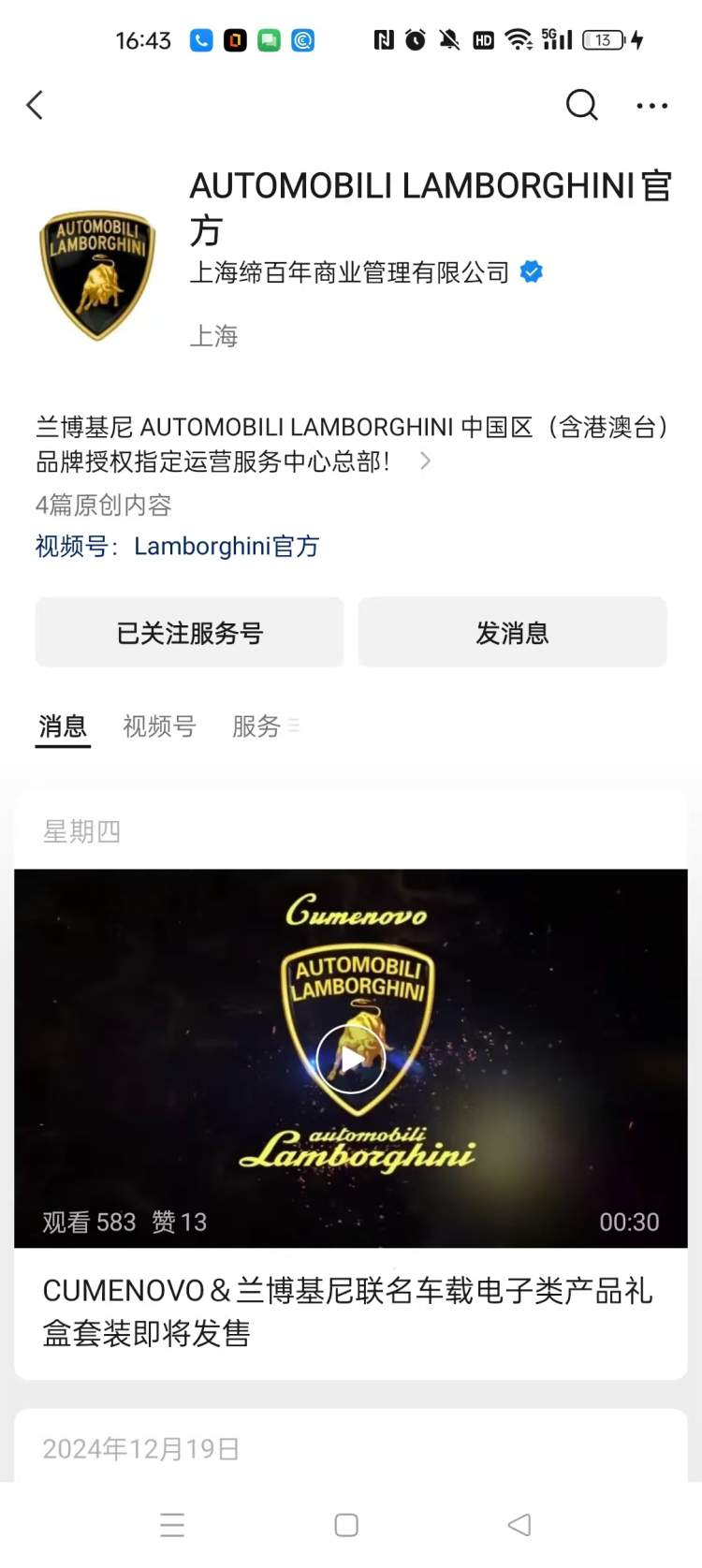Switch to the 消息 tab
This screenshot has height=1568, width=702.
click(63, 726)
